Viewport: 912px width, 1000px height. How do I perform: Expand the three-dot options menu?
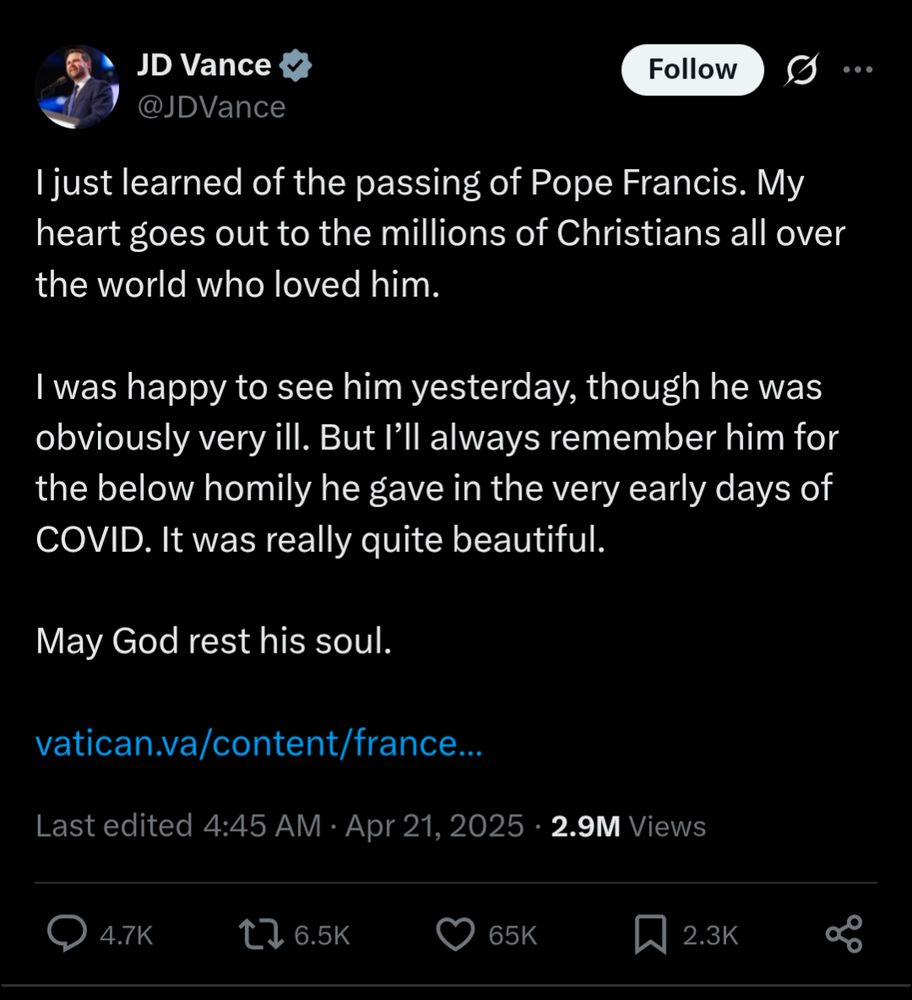(x=858, y=70)
